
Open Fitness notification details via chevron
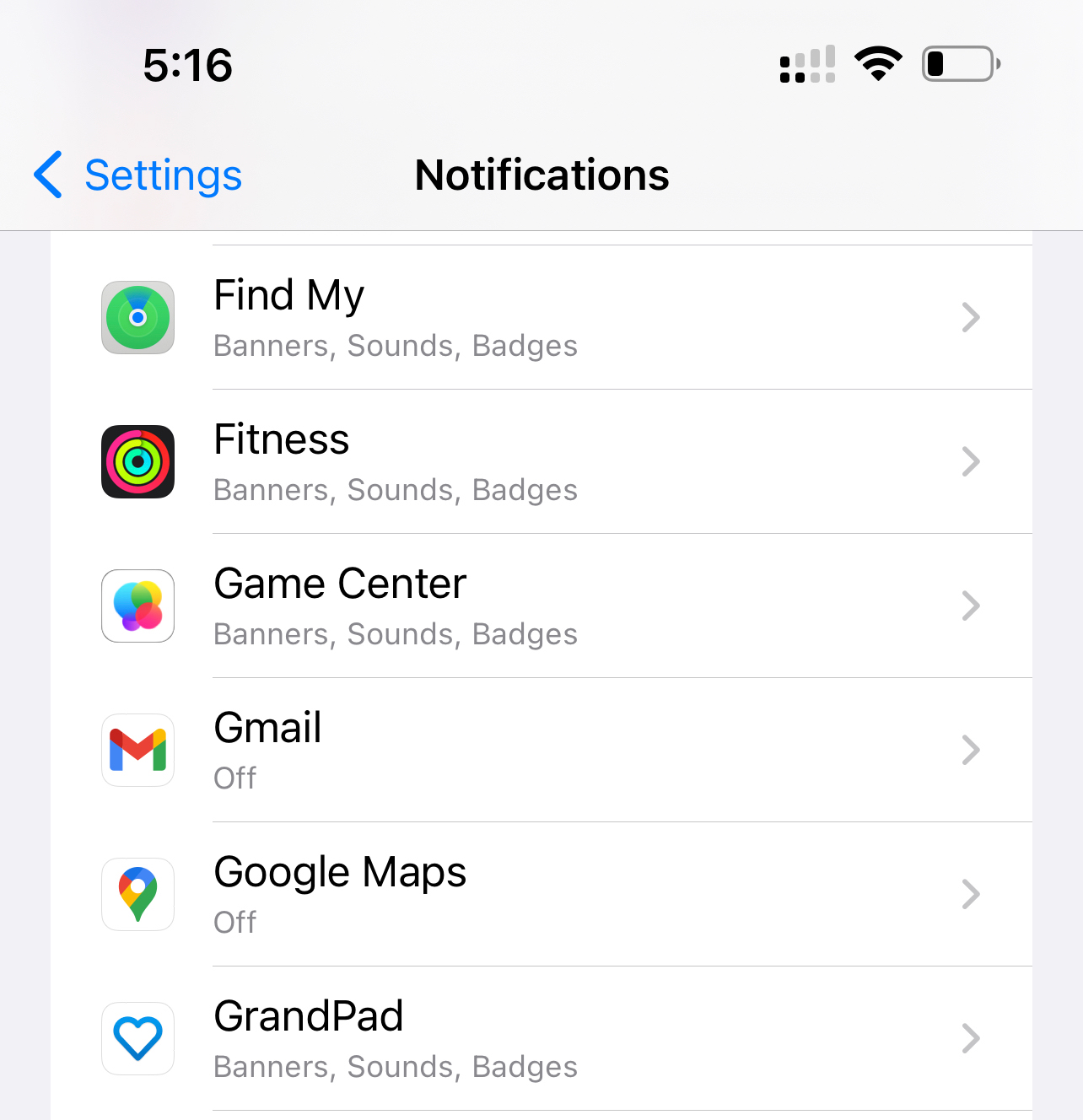tap(972, 461)
